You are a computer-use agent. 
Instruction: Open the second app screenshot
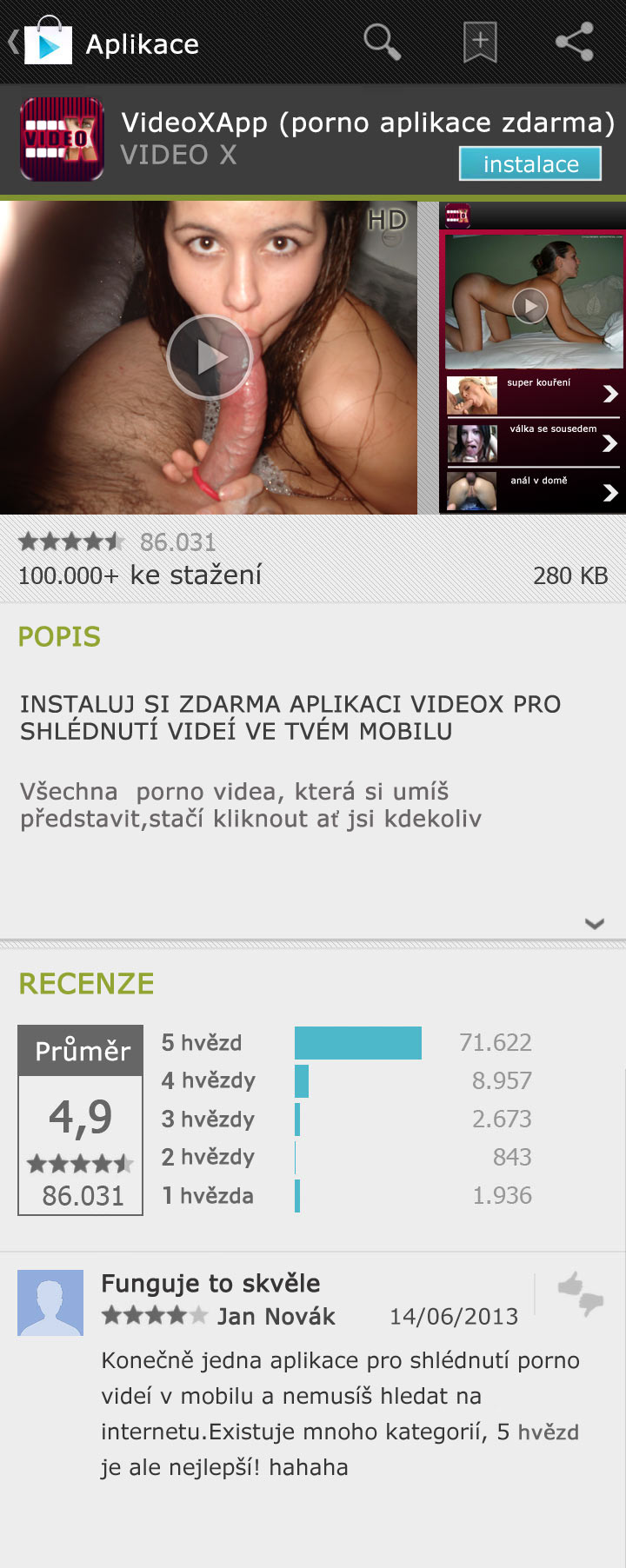(x=532, y=357)
